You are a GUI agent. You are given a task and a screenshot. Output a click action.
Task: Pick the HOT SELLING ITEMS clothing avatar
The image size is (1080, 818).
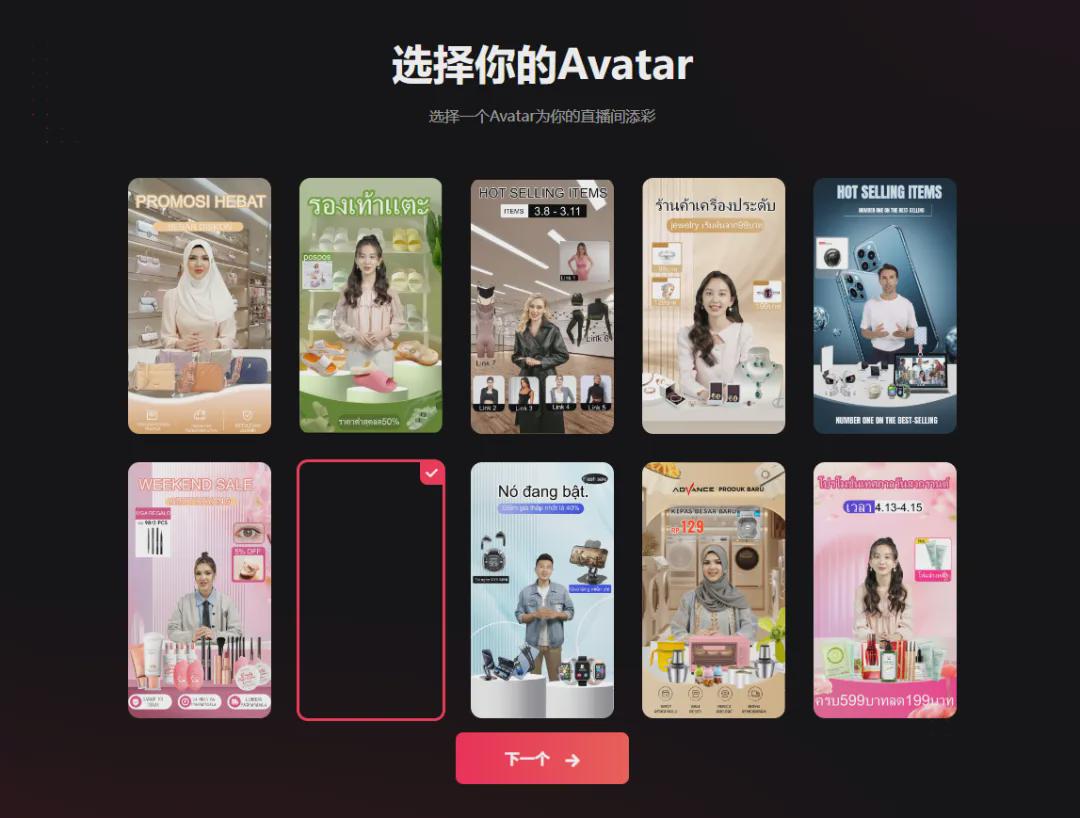[542, 306]
